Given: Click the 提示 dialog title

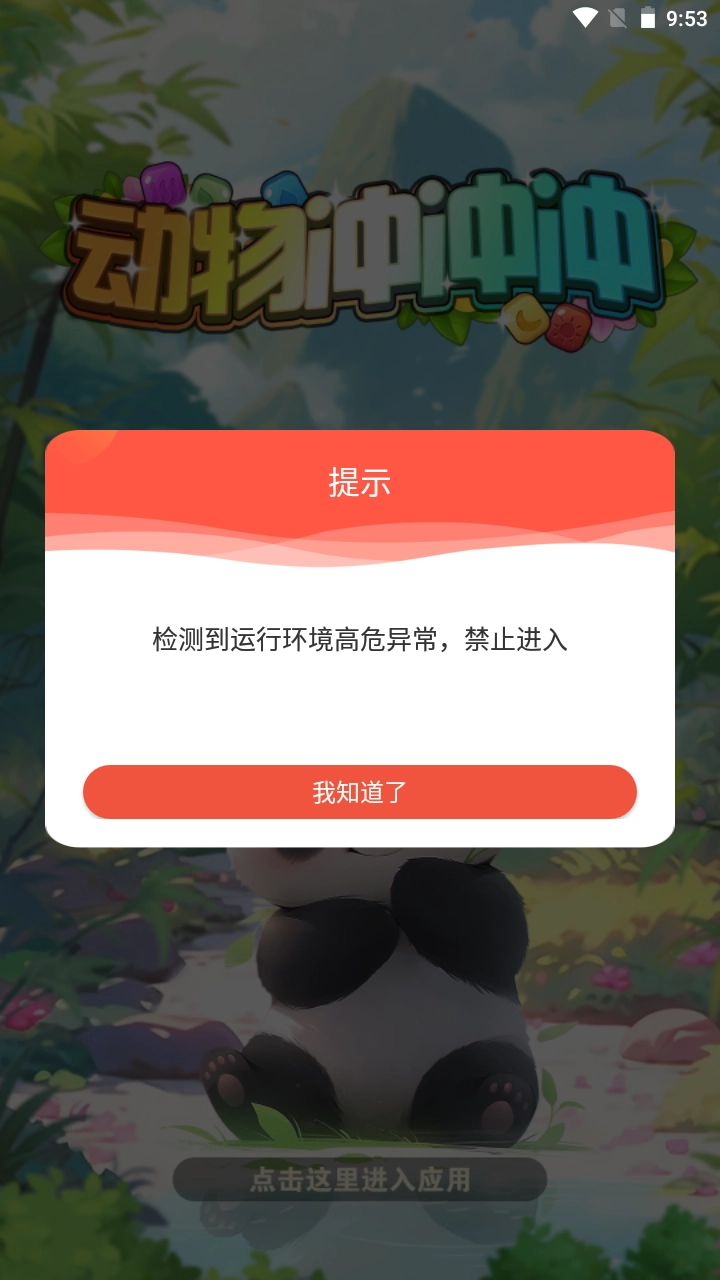Looking at the screenshot, I should (x=360, y=481).
